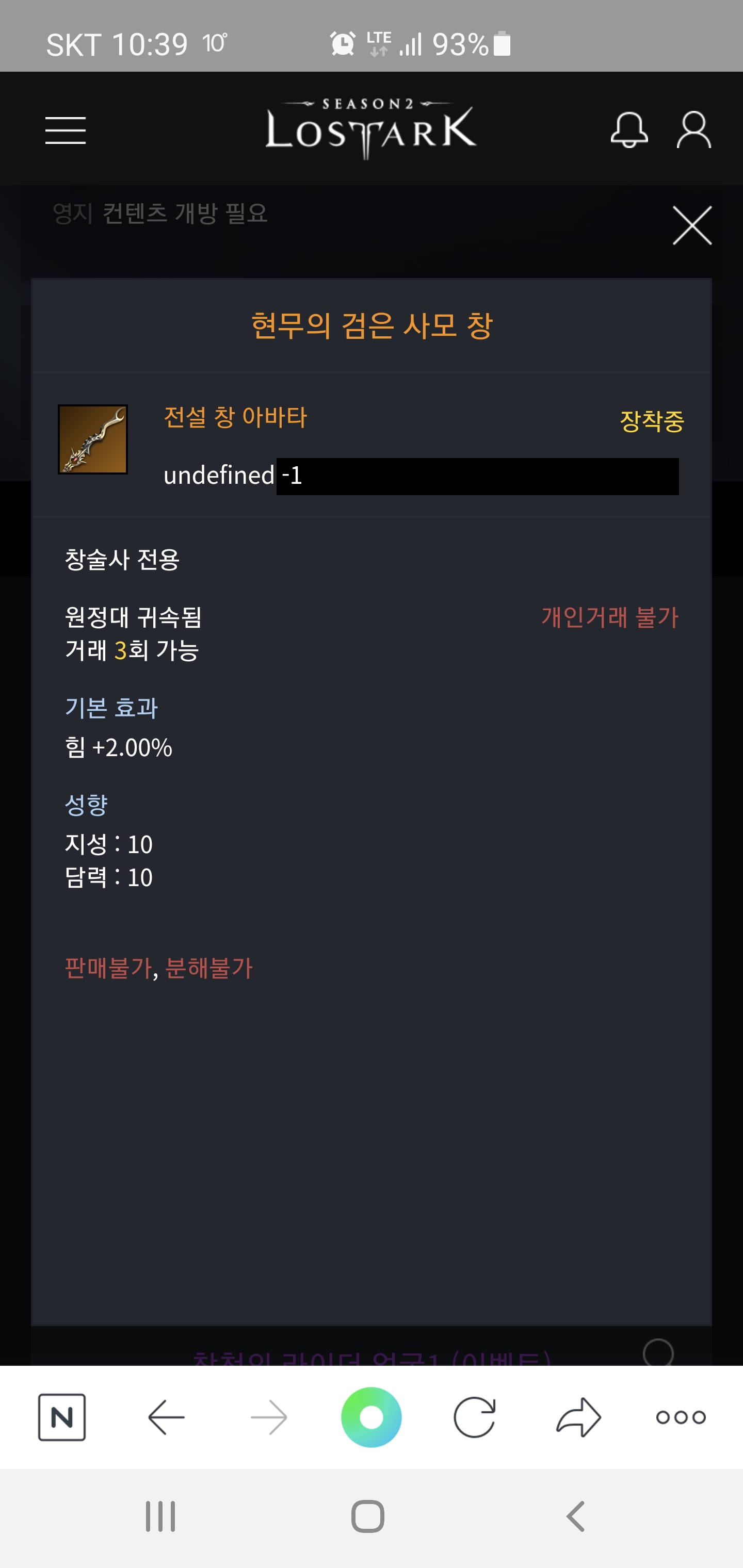
Task: Open the browser's more options menu
Action: (x=680, y=1417)
